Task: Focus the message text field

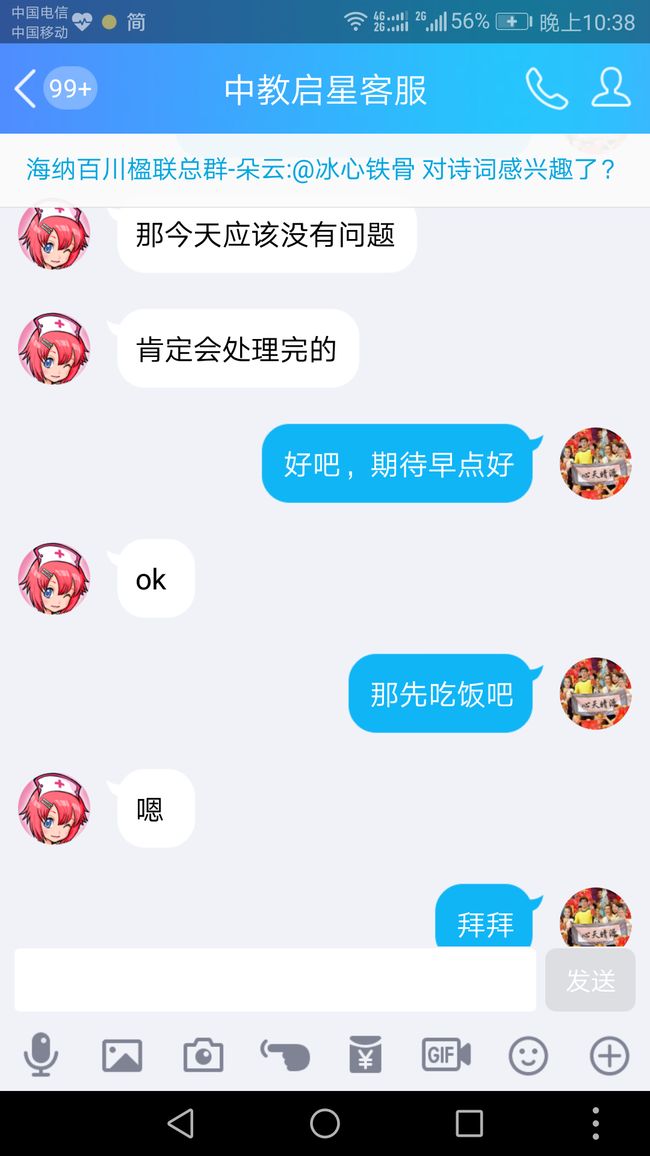Action: pyautogui.click(x=275, y=980)
